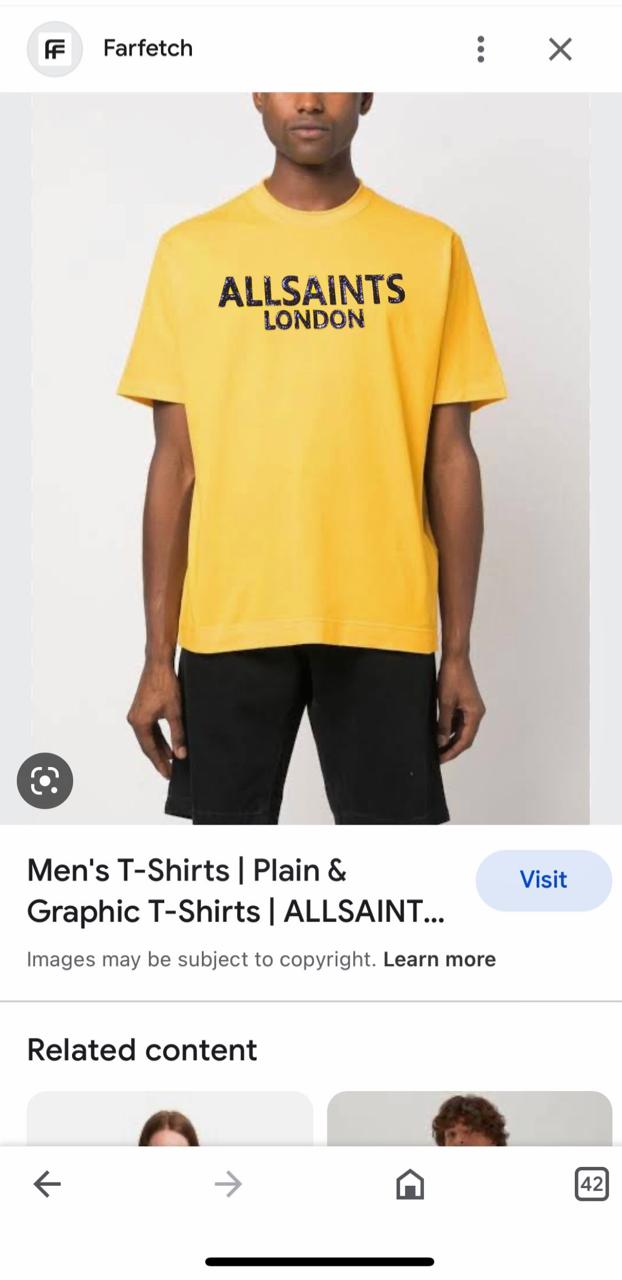This screenshot has width=622, height=1280.
Task: Open the first related content image
Action: (x=169, y=1120)
